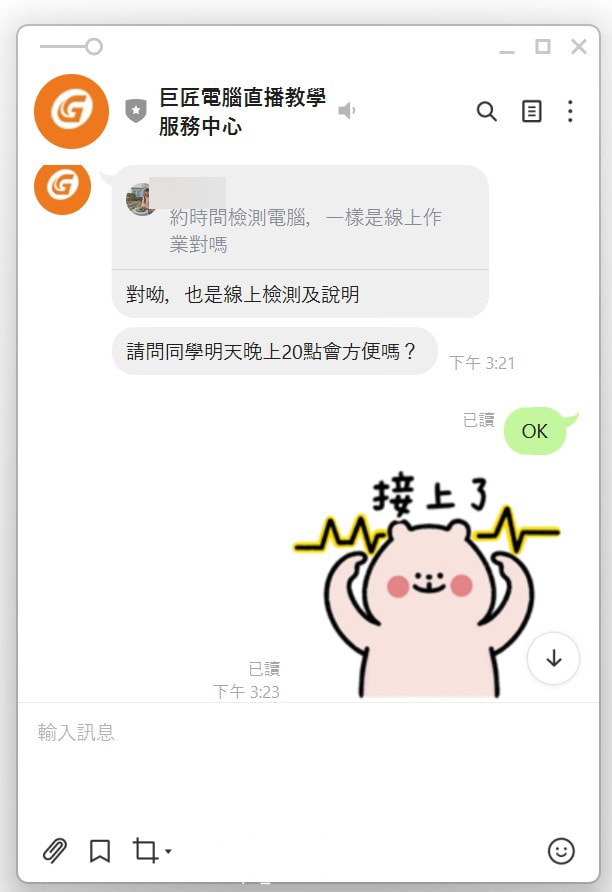The height and width of the screenshot is (892, 612).
Task: Jump to latest message with down arrow
Action: point(553,658)
